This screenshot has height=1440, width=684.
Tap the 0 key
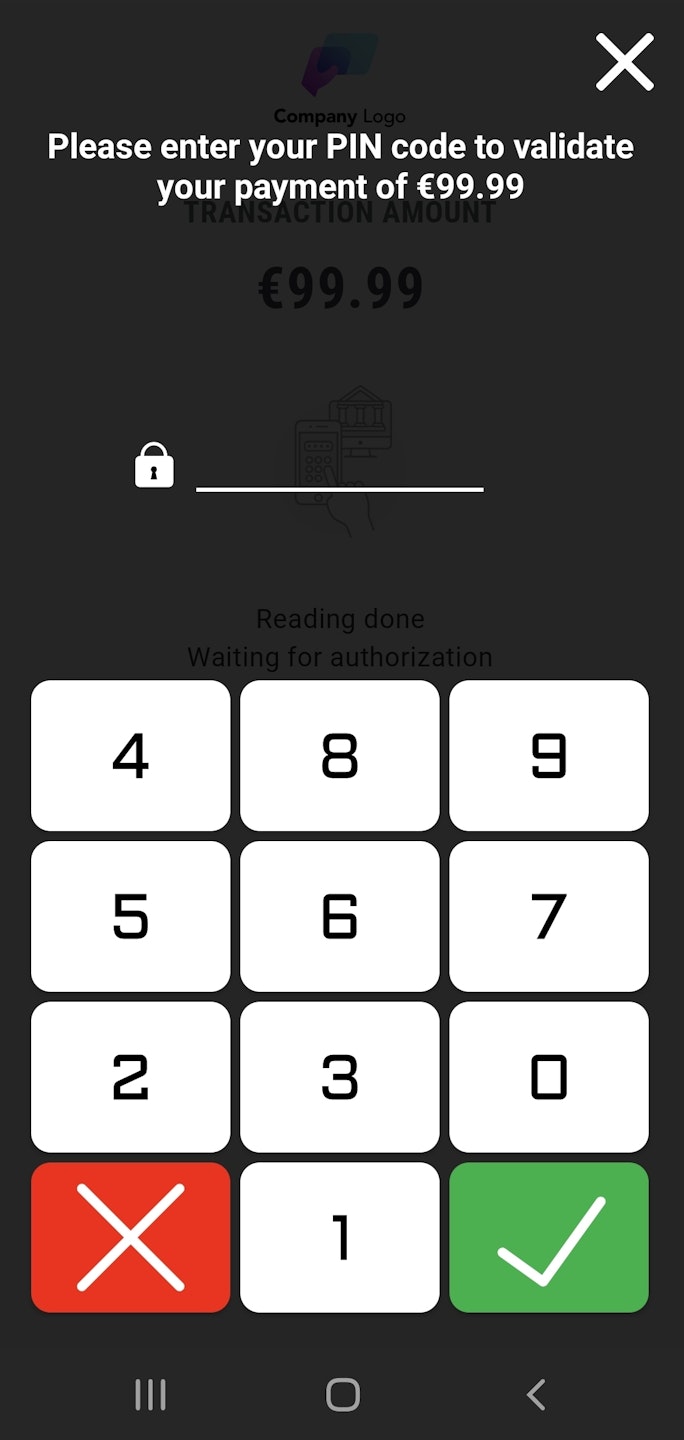pos(549,1077)
